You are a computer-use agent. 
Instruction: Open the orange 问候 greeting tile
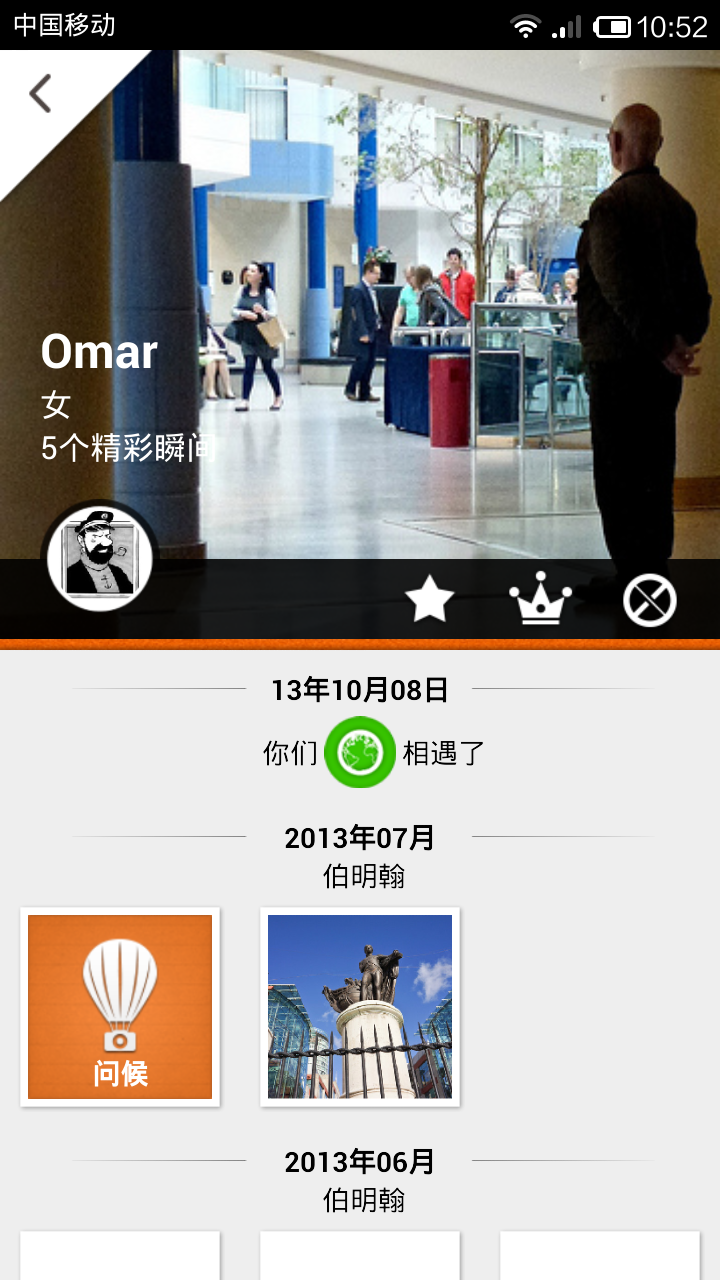click(x=120, y=1006)
